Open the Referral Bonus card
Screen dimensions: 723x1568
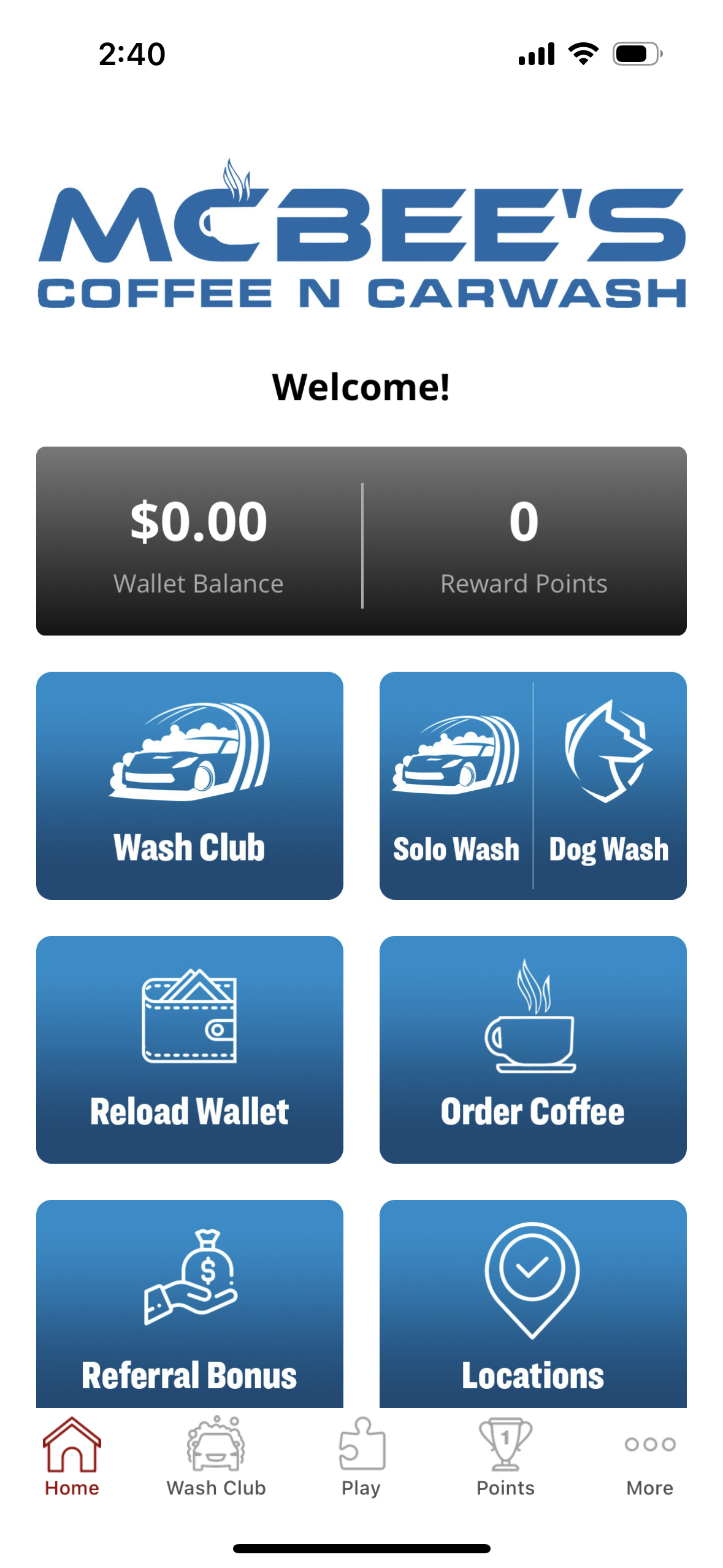(189, 1304)
